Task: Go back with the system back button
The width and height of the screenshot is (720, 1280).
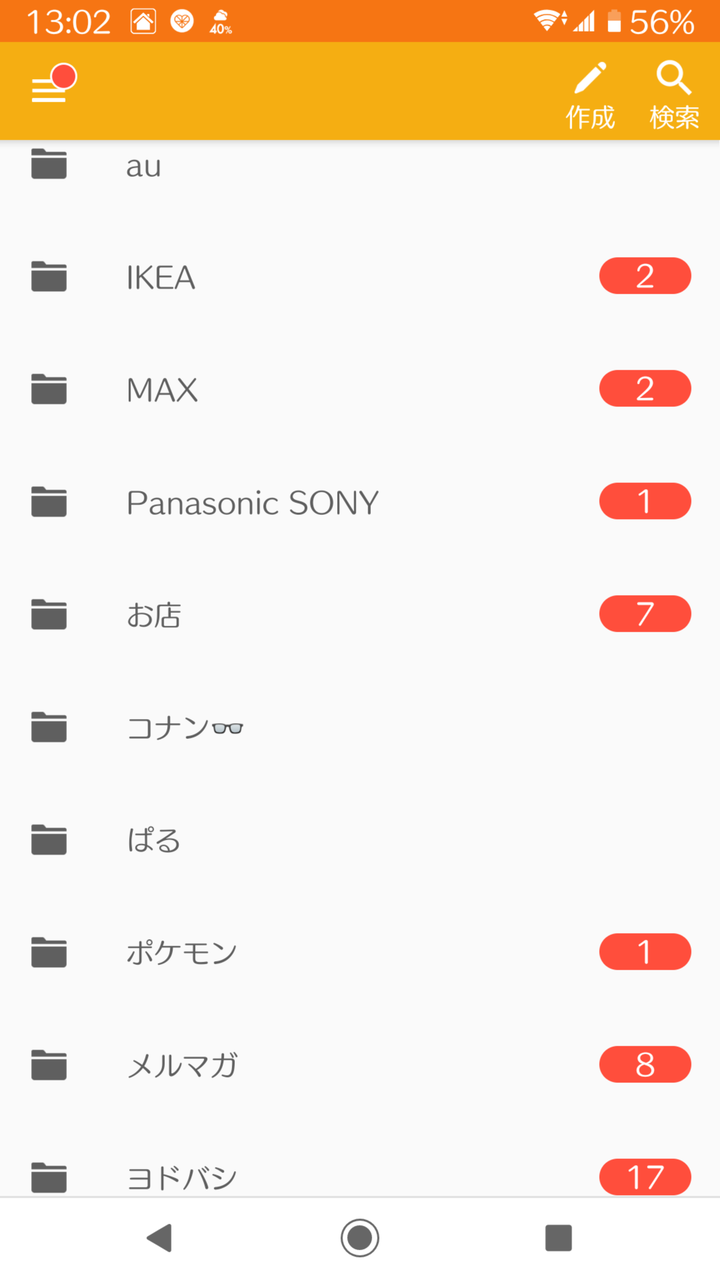Action: point(159,1238)
